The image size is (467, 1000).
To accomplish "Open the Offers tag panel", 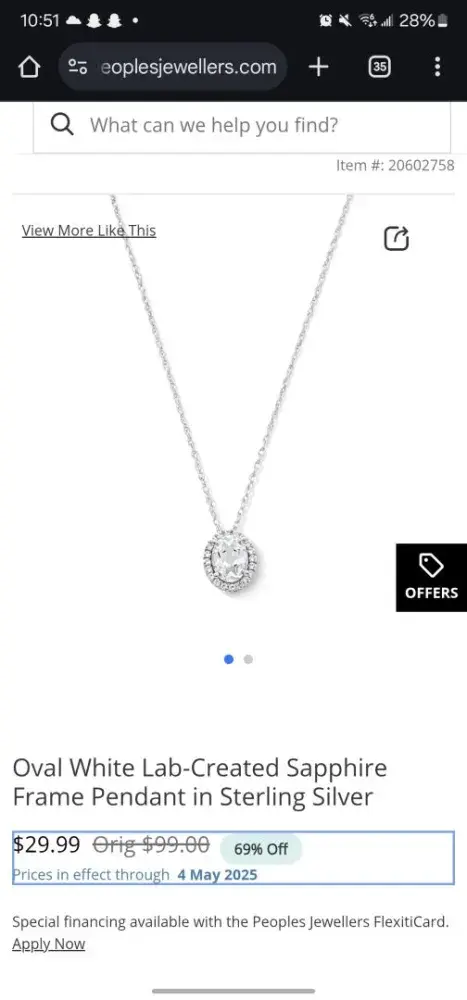I will (431, 578).
